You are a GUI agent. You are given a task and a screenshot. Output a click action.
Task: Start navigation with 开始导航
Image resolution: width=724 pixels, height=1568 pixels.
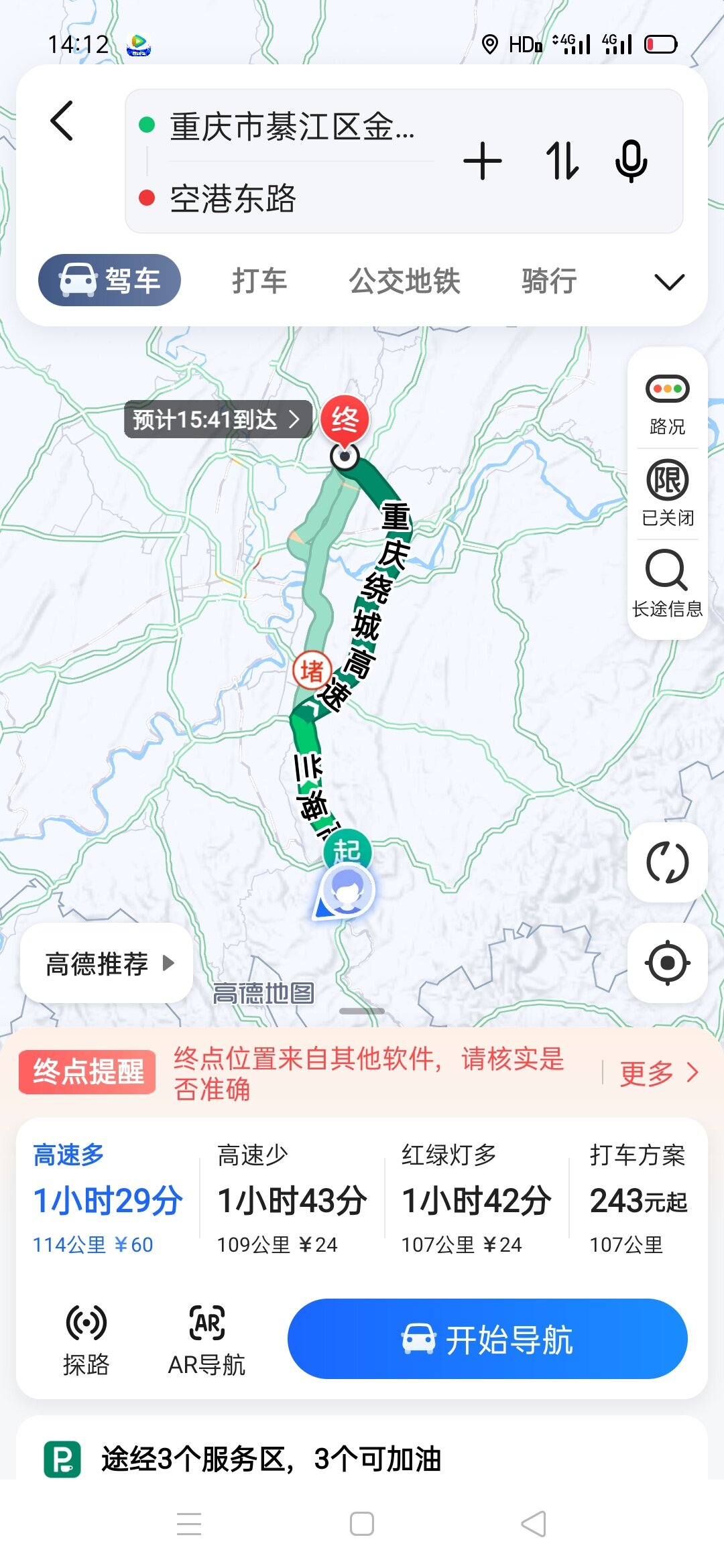pos(487,1339)
